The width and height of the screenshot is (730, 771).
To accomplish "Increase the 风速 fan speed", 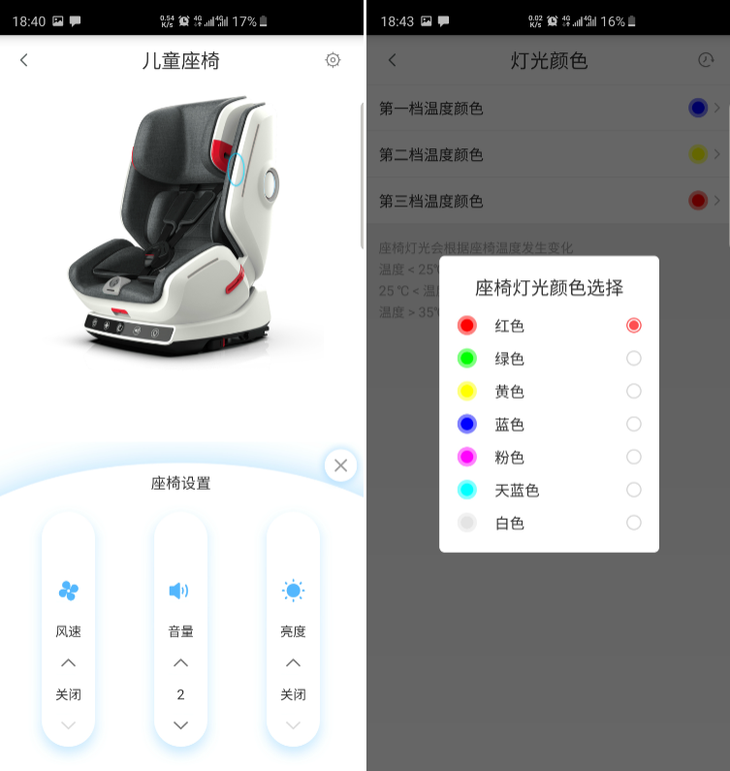I will [68, 663].
